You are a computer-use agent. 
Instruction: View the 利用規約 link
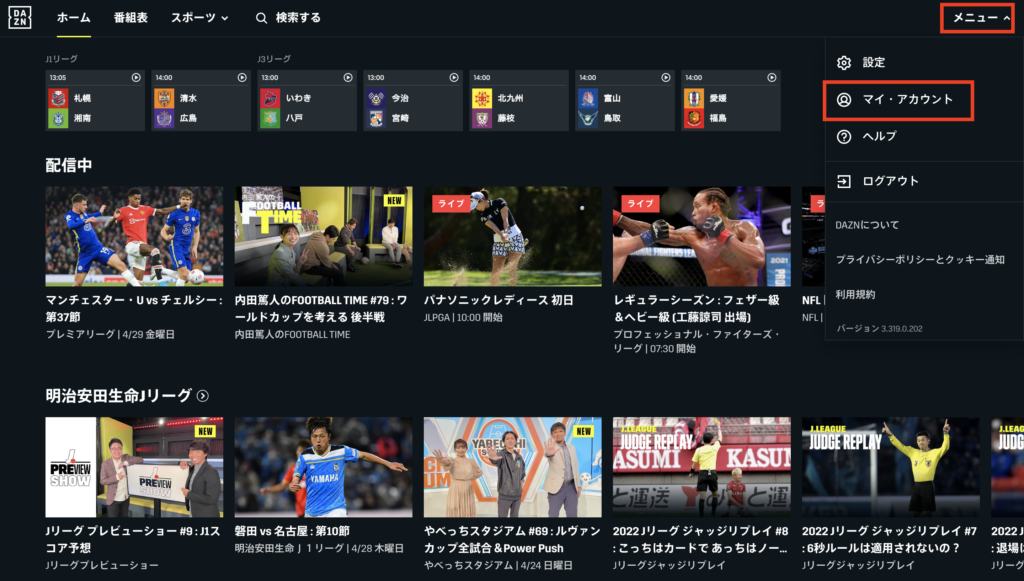click(x=855, y=294)
